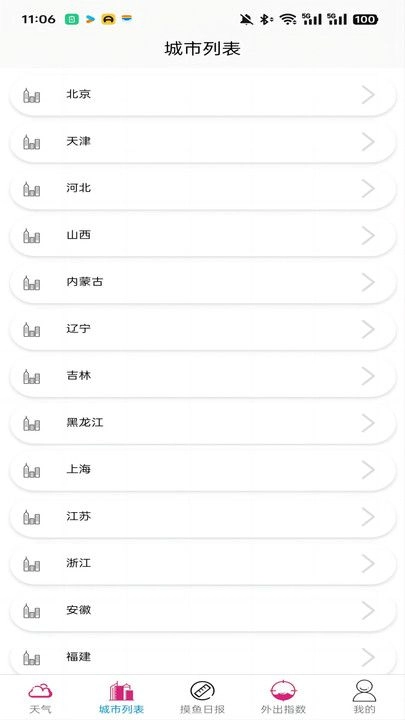
Task: Go to the 摸鱼日报 tab
Action: [202, 697]
